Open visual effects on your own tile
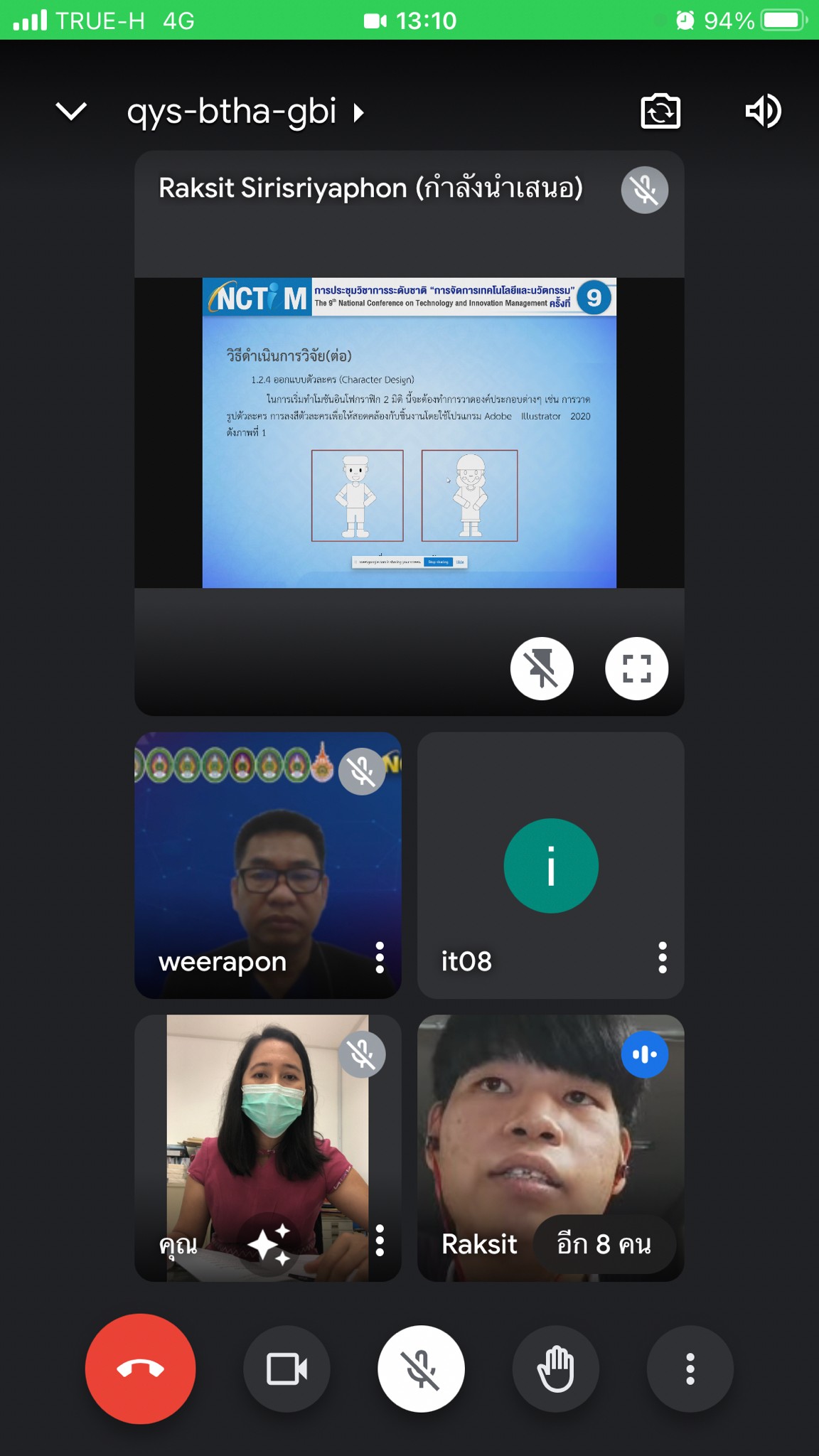 tap(269, 1244)
